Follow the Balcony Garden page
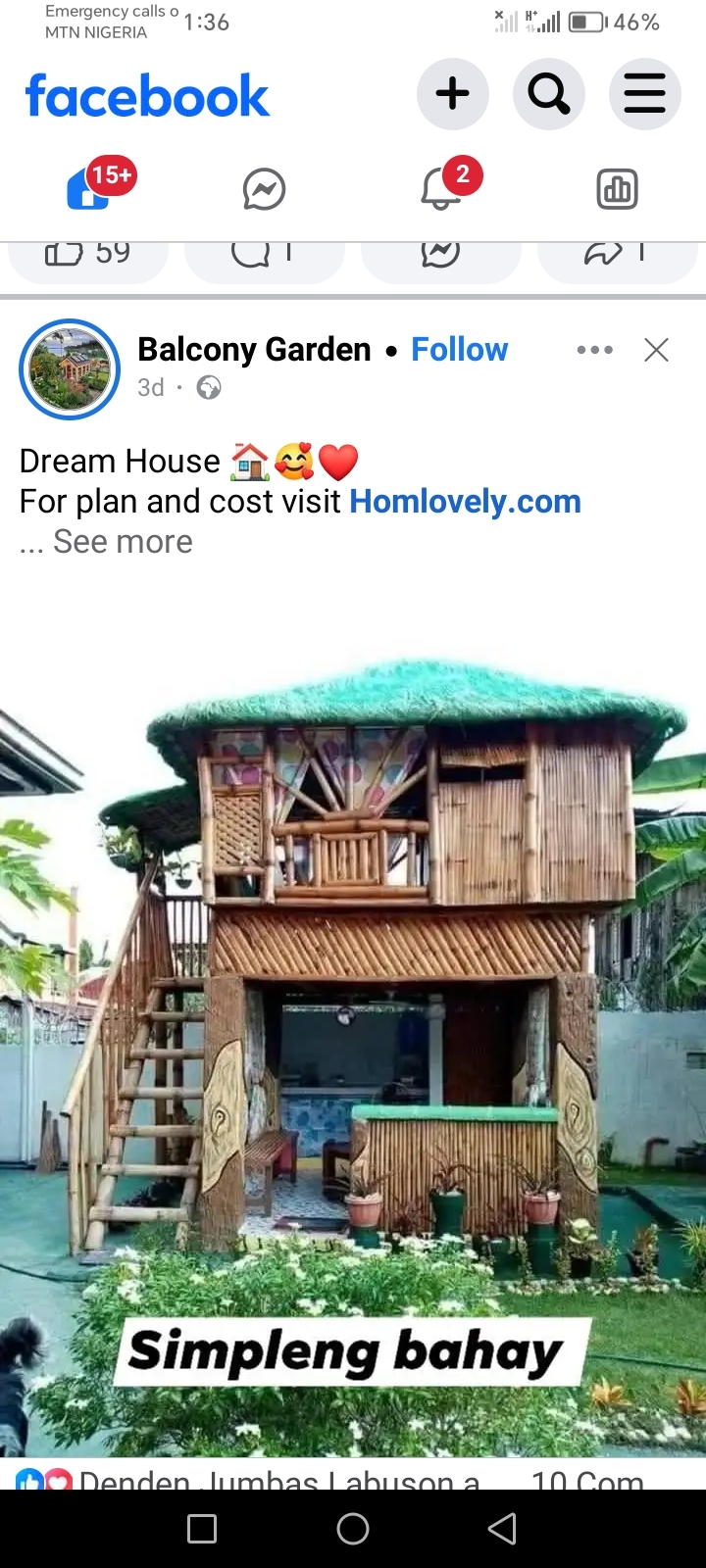Screen dimensions: 706x1568 [x=459, y=349]
